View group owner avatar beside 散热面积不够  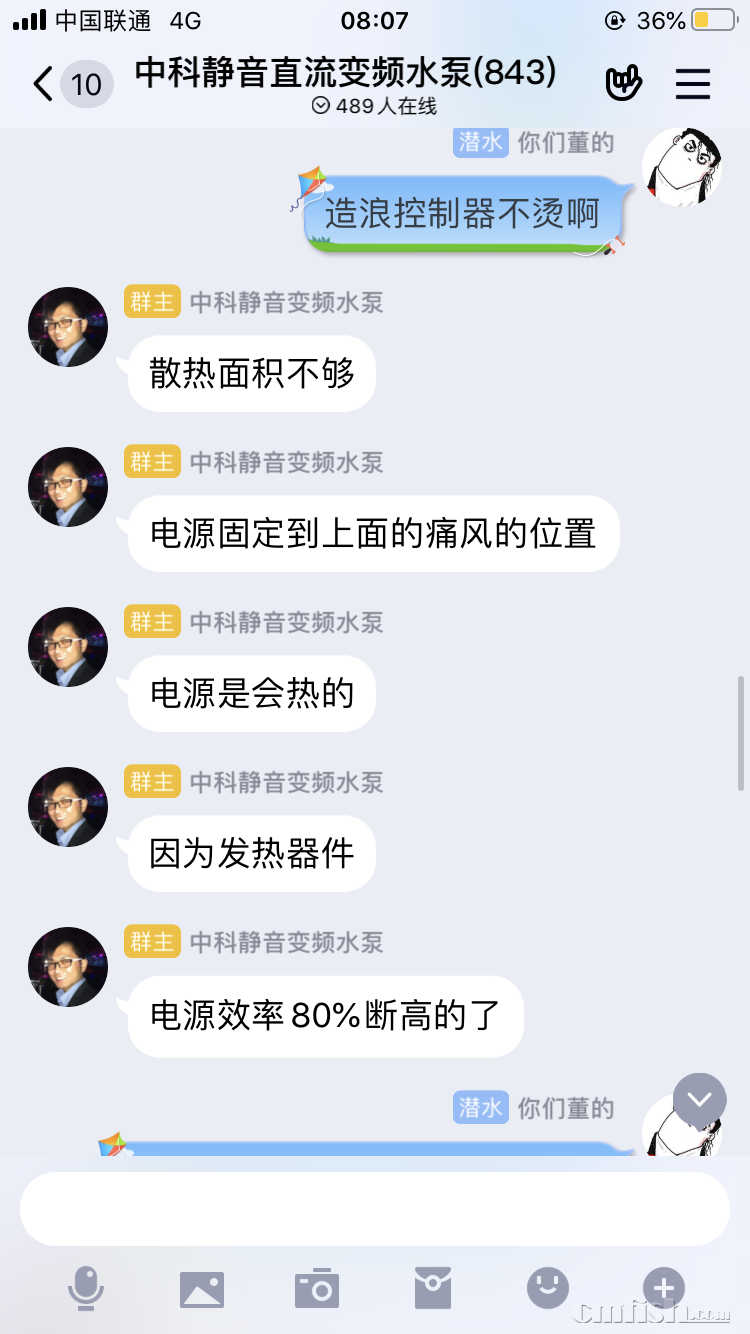tap(67, 327)
